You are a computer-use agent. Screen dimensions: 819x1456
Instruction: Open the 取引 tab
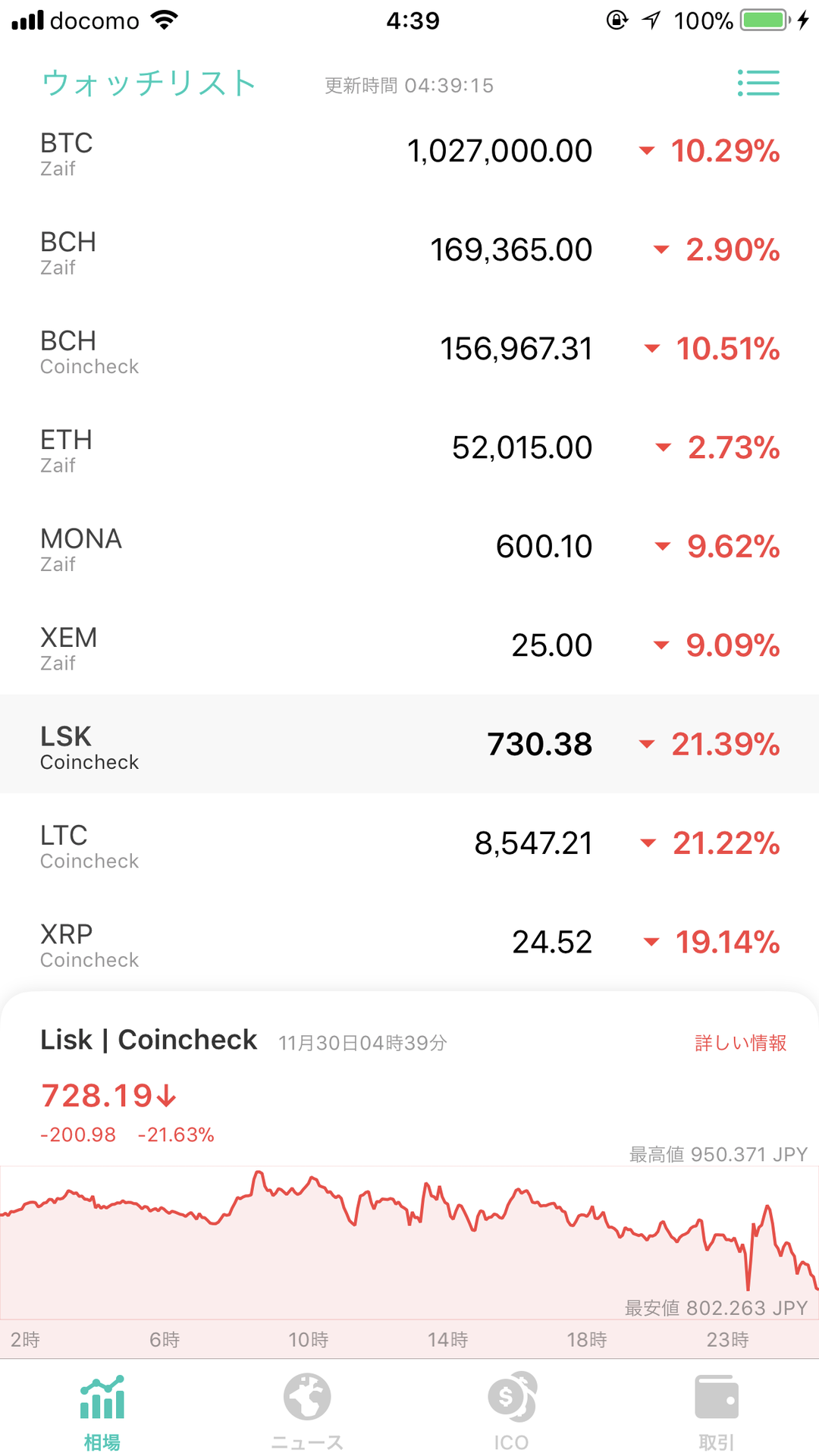point(716,1411)
